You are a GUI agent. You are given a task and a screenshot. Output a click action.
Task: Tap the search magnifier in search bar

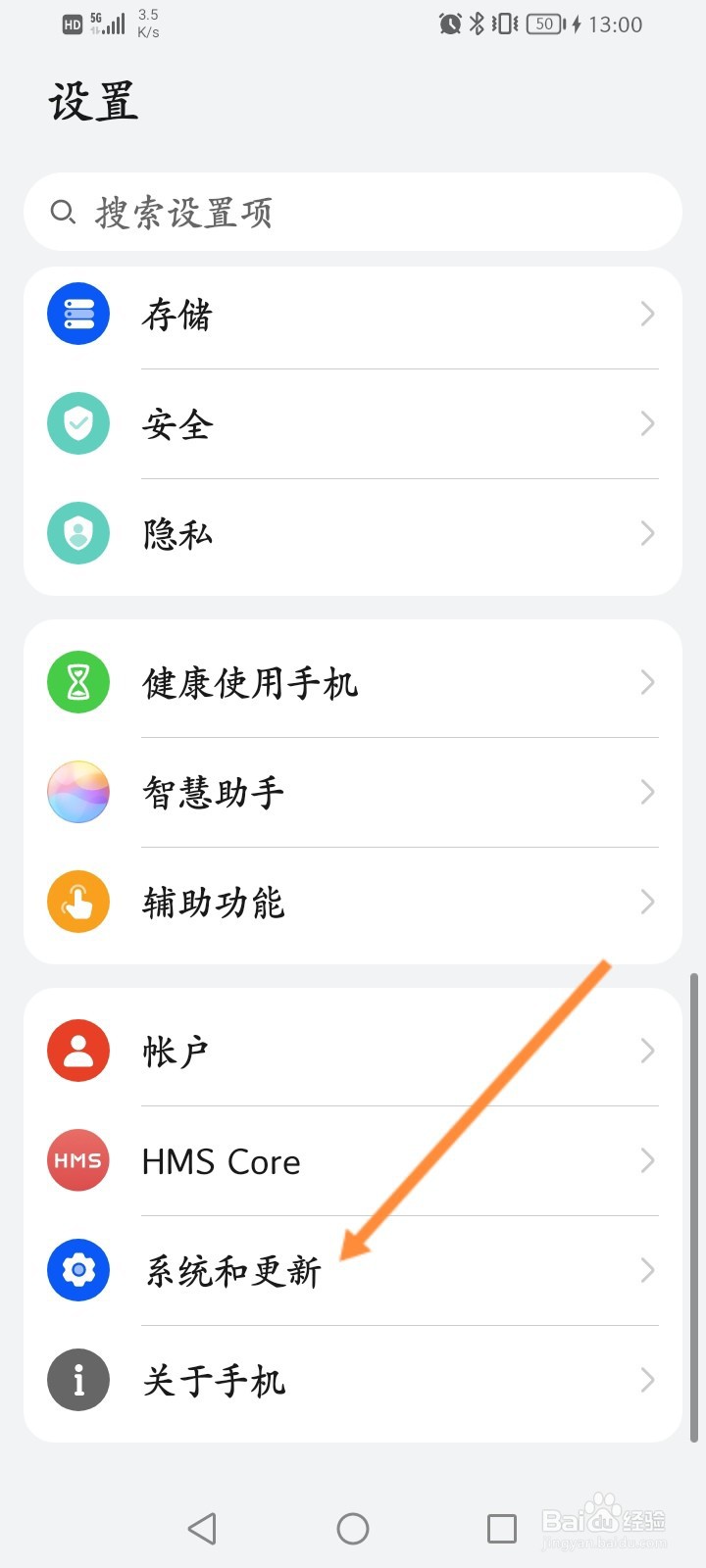pos(63,212)
